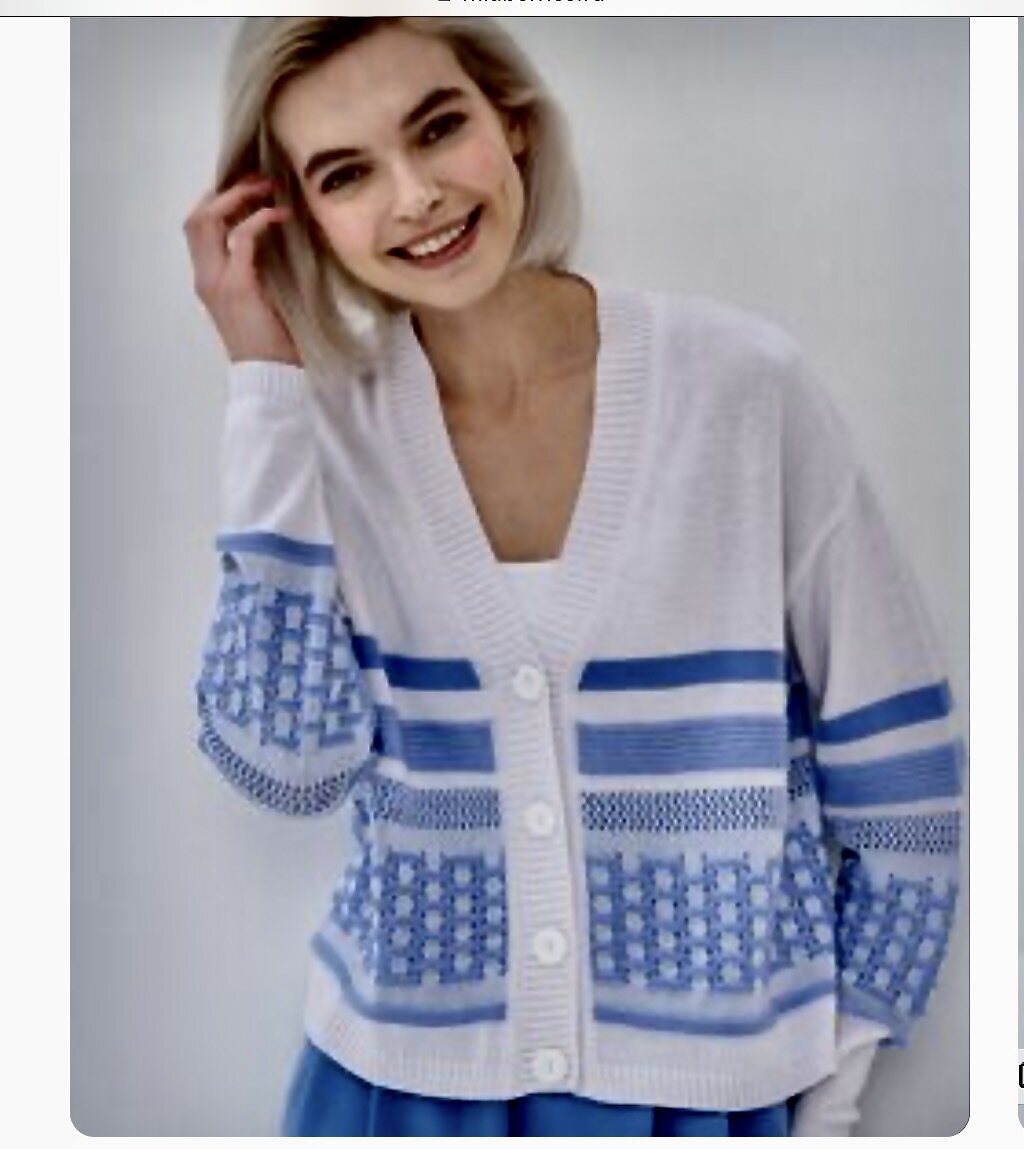Open the blue and white cardigan photo
This screenshot has width=1024, height=1149.
[519, 575]
